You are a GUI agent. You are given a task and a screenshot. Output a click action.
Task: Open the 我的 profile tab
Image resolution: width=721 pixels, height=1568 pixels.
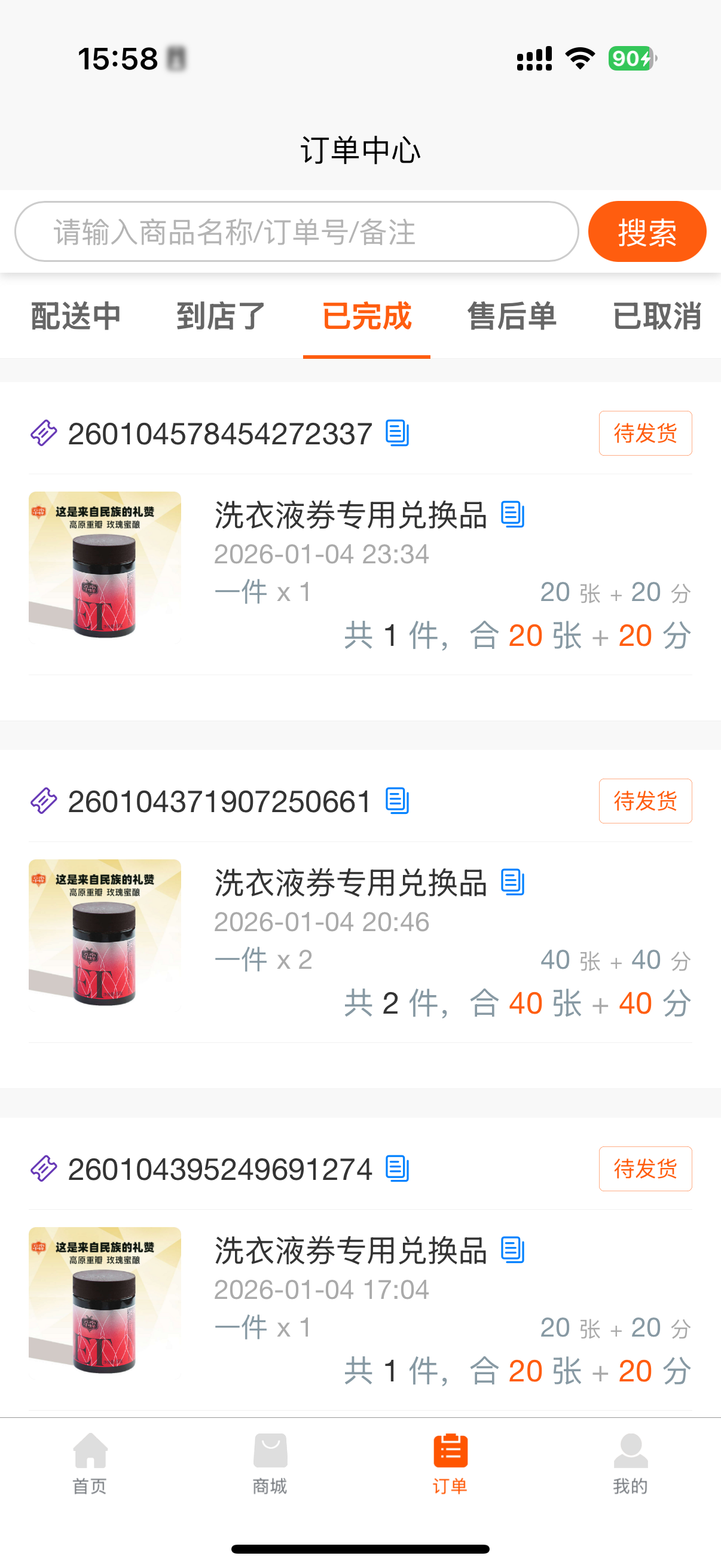630,1473
